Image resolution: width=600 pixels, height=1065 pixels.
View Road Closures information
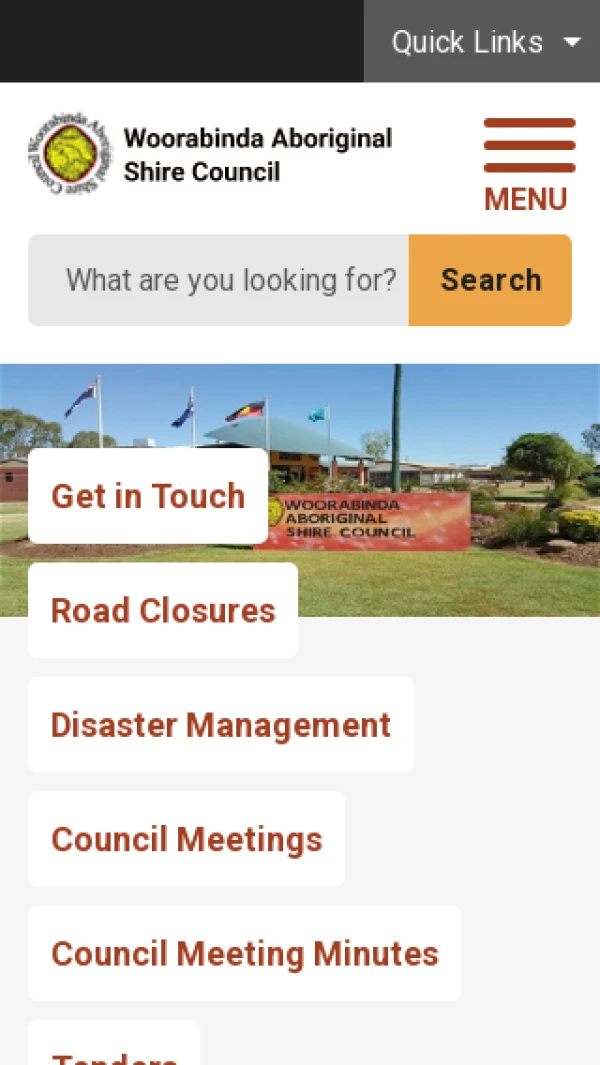click(x=163, y=610)
